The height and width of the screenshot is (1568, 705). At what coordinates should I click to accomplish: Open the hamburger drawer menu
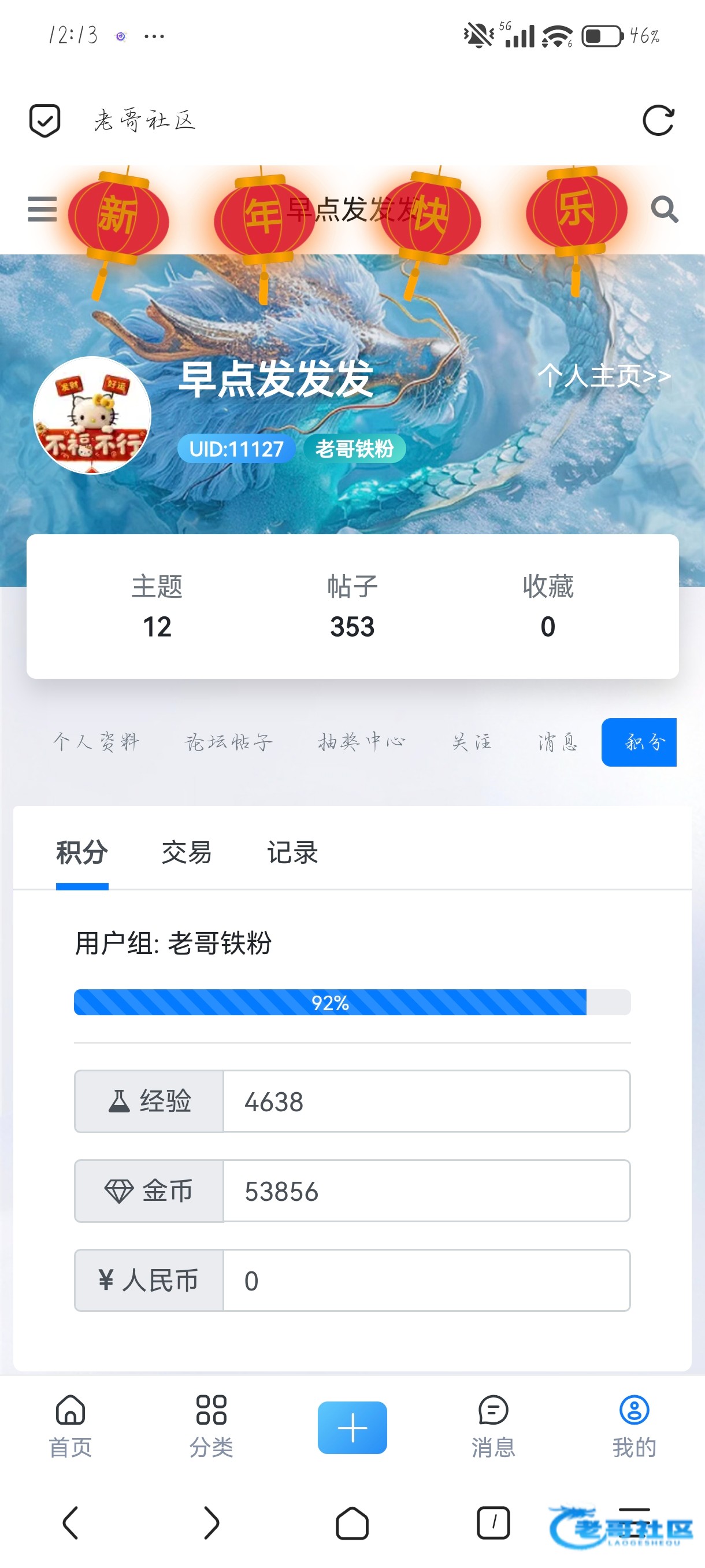click(42, 209)
